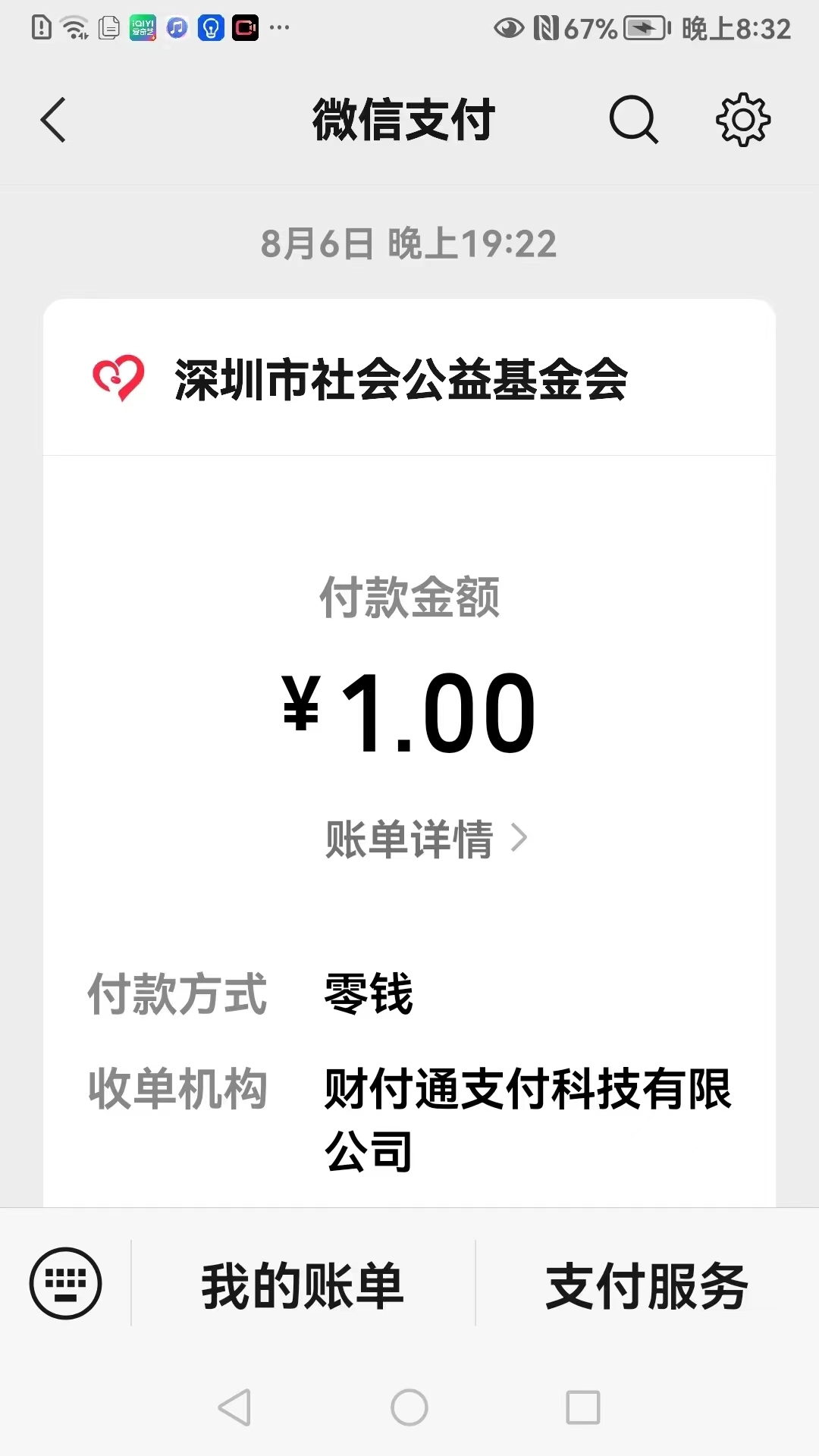This screenshot has height=1456, width=819.
Task: Open the 深圳市社会公益基金会 payment card
Action: tap(409, 752)
